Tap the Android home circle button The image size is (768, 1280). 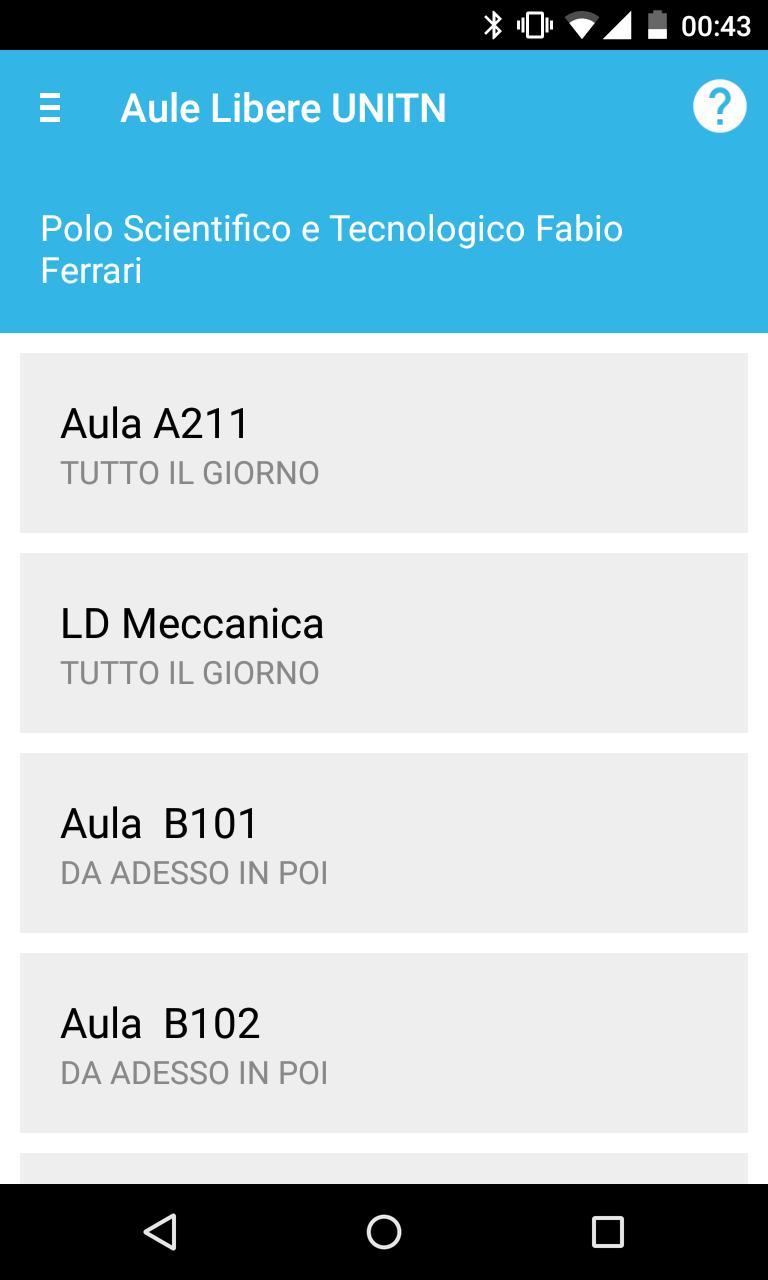point(383,1232)
